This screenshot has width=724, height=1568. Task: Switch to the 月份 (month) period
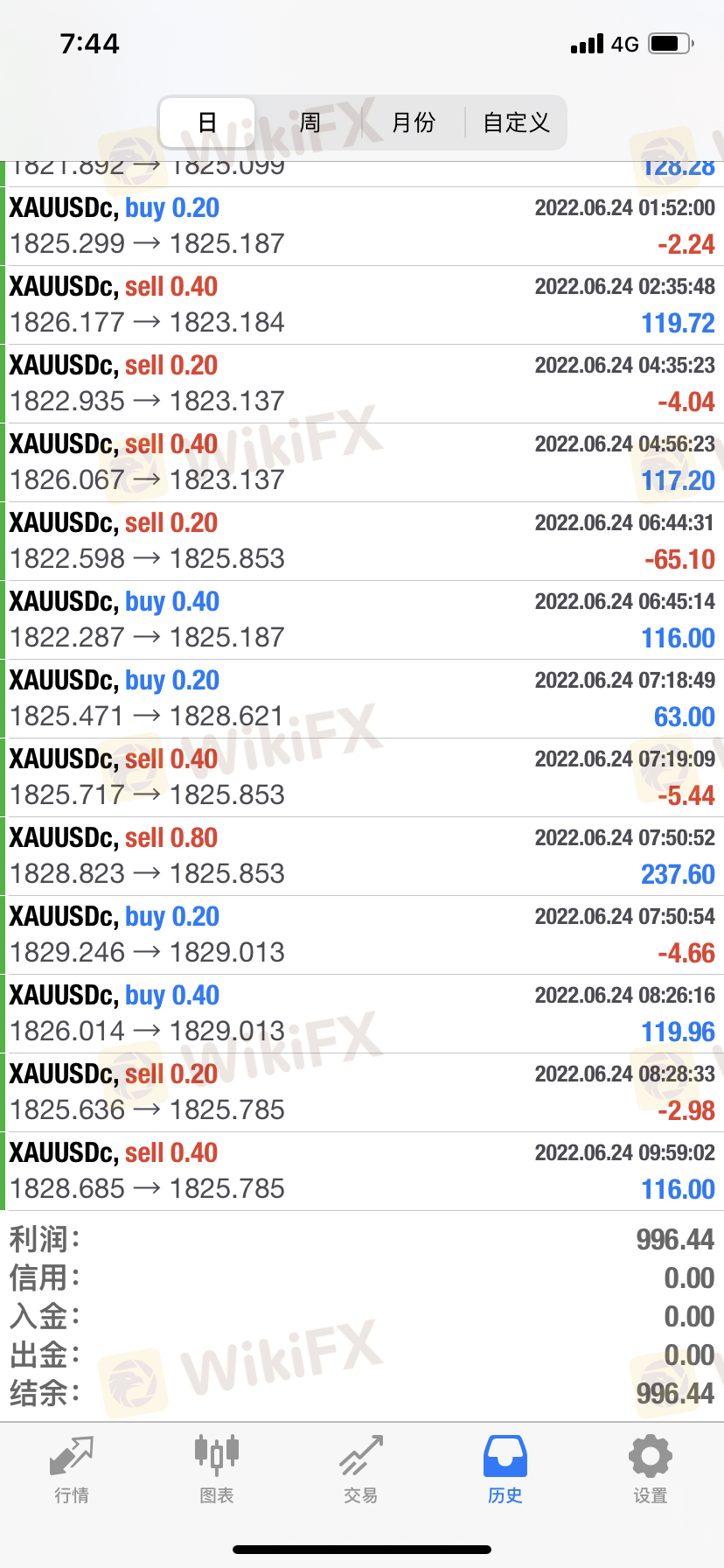[414, 122]
